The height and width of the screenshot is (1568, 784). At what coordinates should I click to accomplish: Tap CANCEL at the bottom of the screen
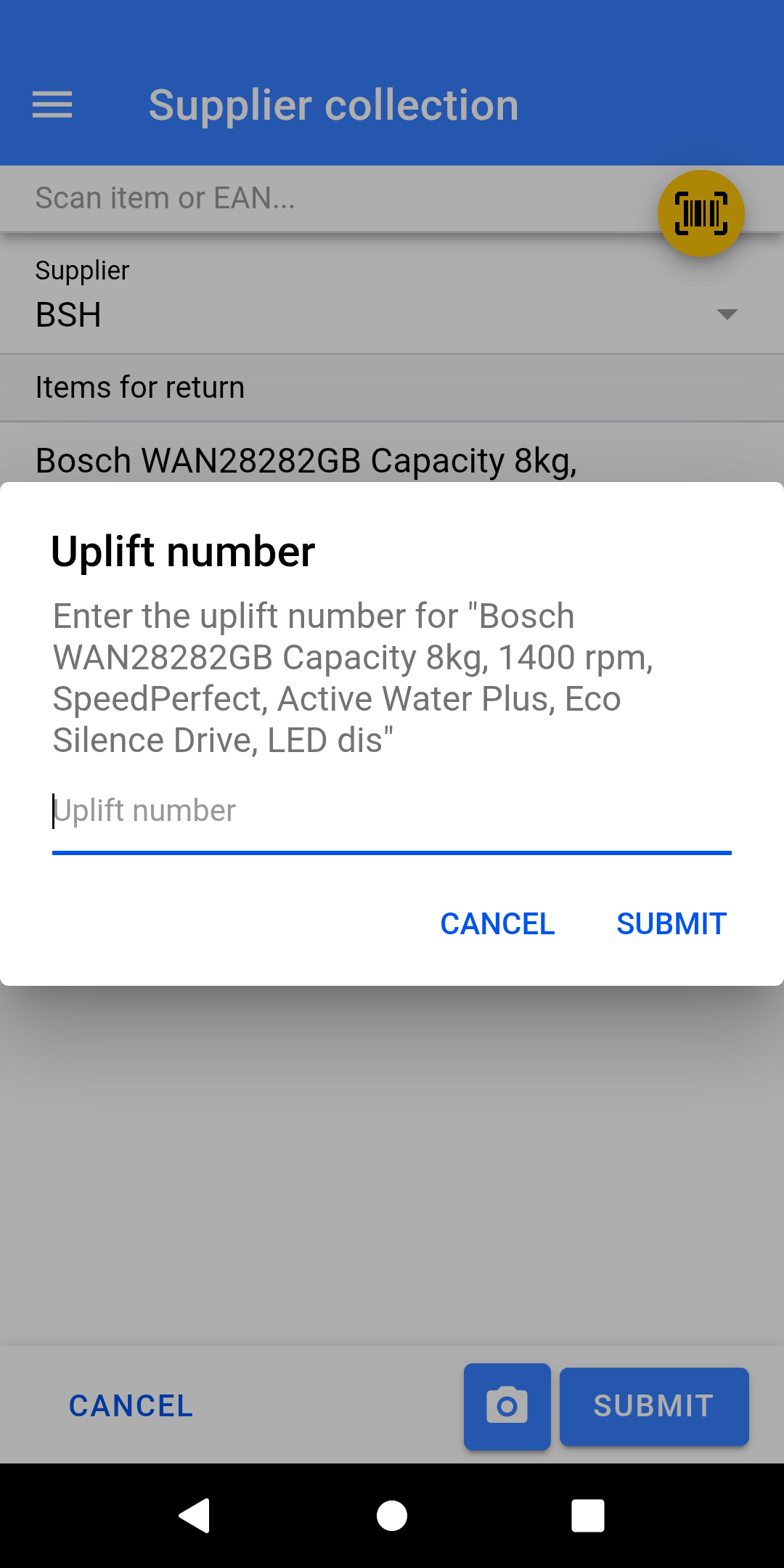129,1406
